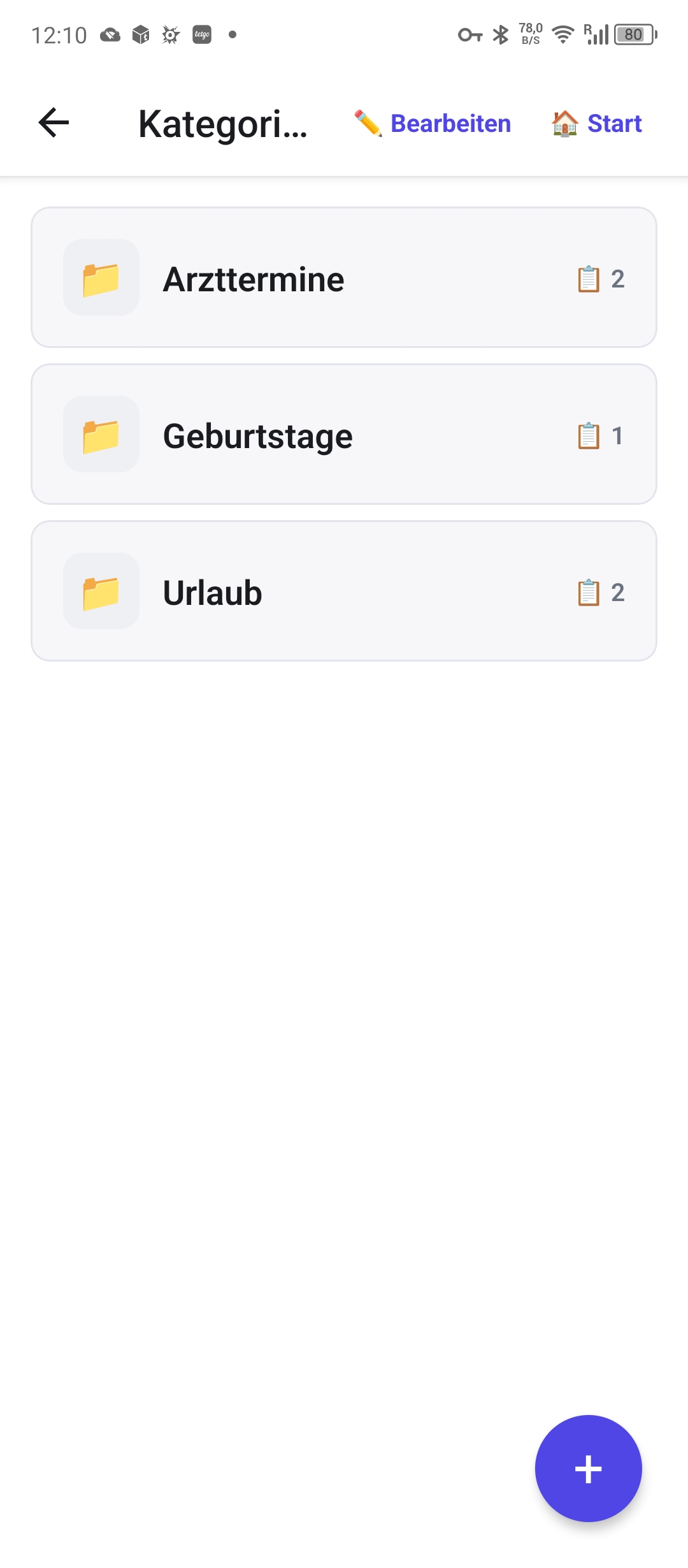The height and width of the screenshot is (1568, 688).
Task: Tap the clipboard icon next to Urlaub
Action: click(586, 592)
